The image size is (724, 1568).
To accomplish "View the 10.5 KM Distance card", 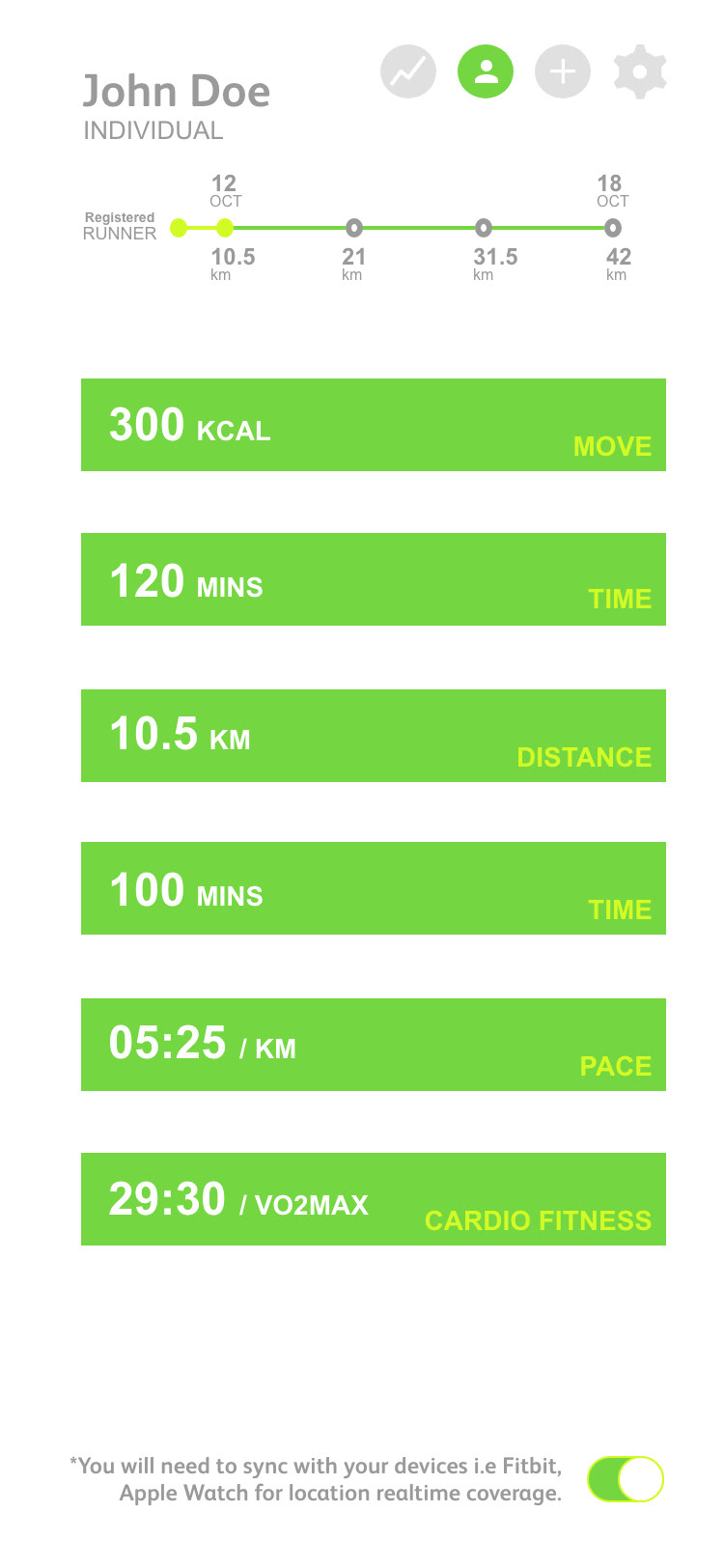I will 374,736.
